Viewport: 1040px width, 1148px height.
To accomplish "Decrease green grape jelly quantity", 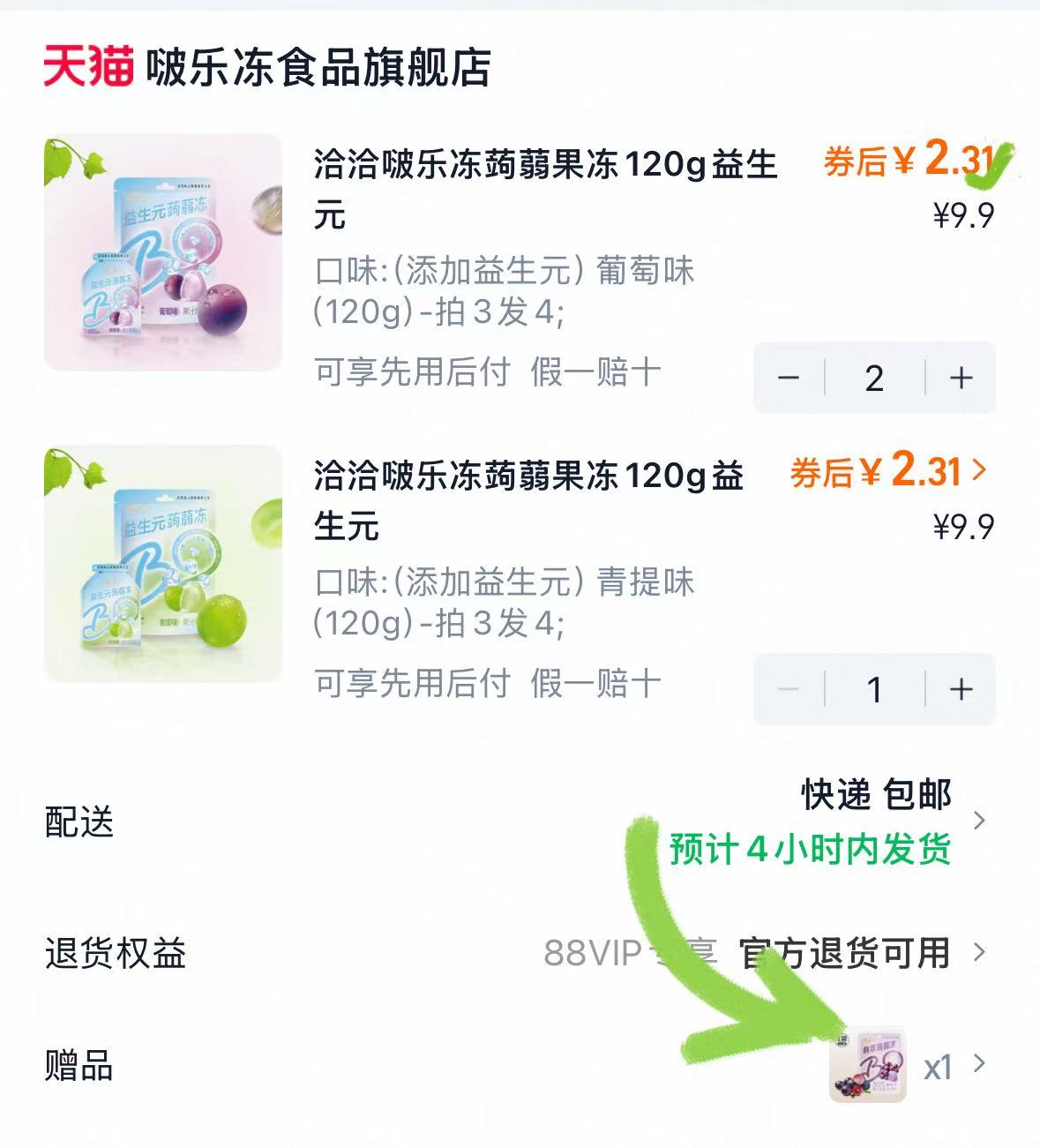I will click(789, 690).
